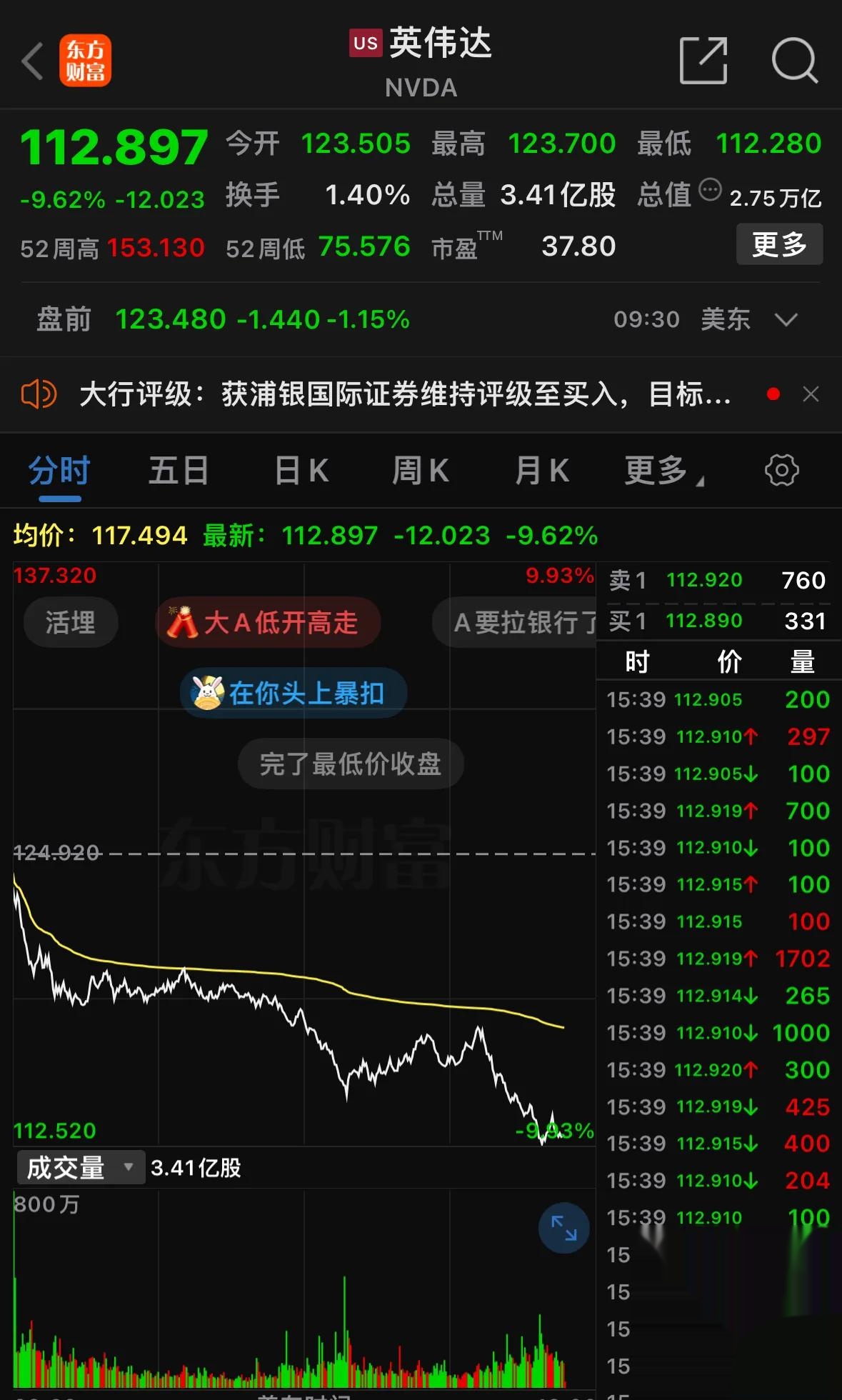This screenshot has width=842, height=1400.
Task: Select the 周K candlestick tab
Action: click(421, 471)
